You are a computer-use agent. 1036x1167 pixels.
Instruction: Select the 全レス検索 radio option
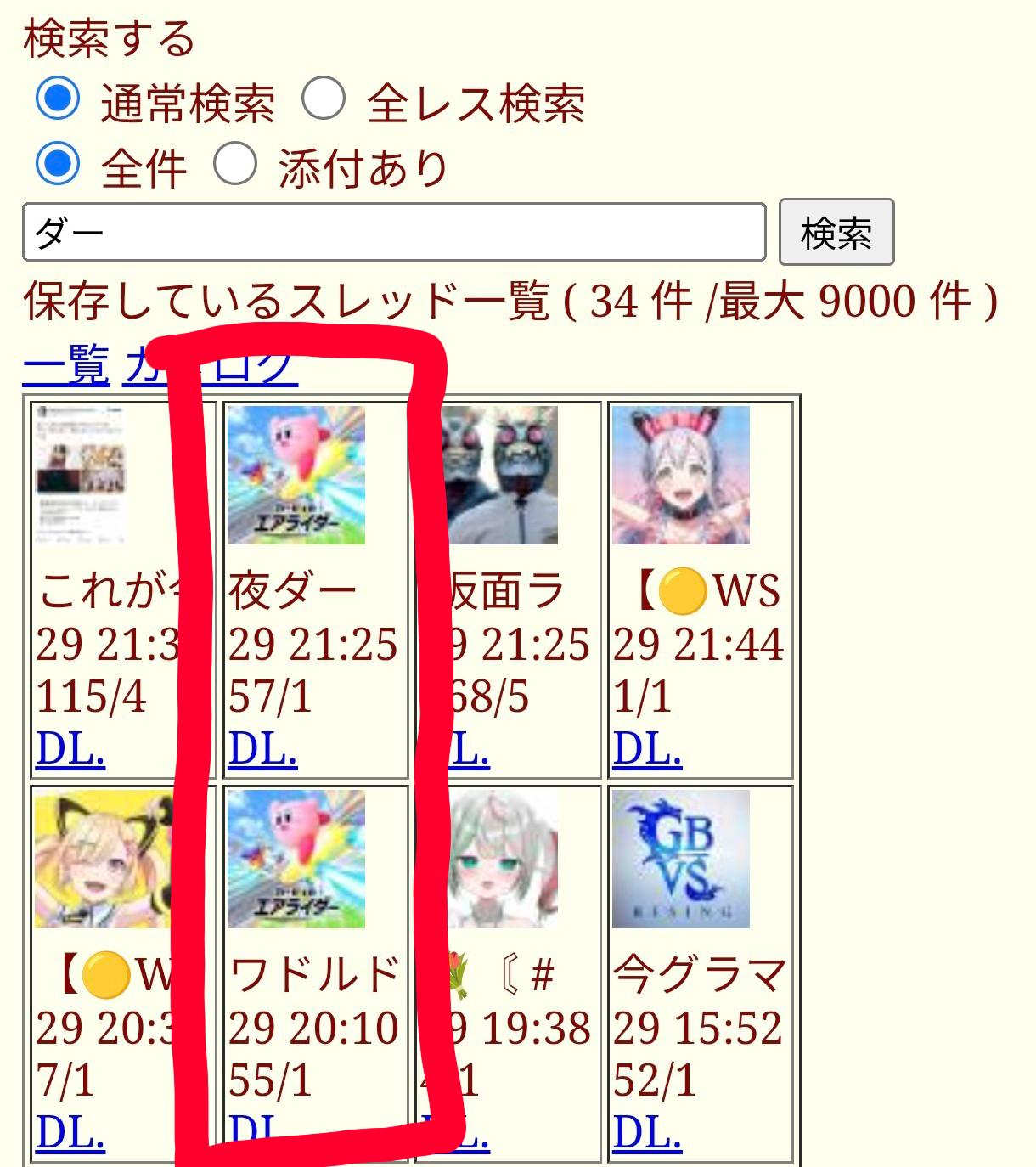(324, 98)
